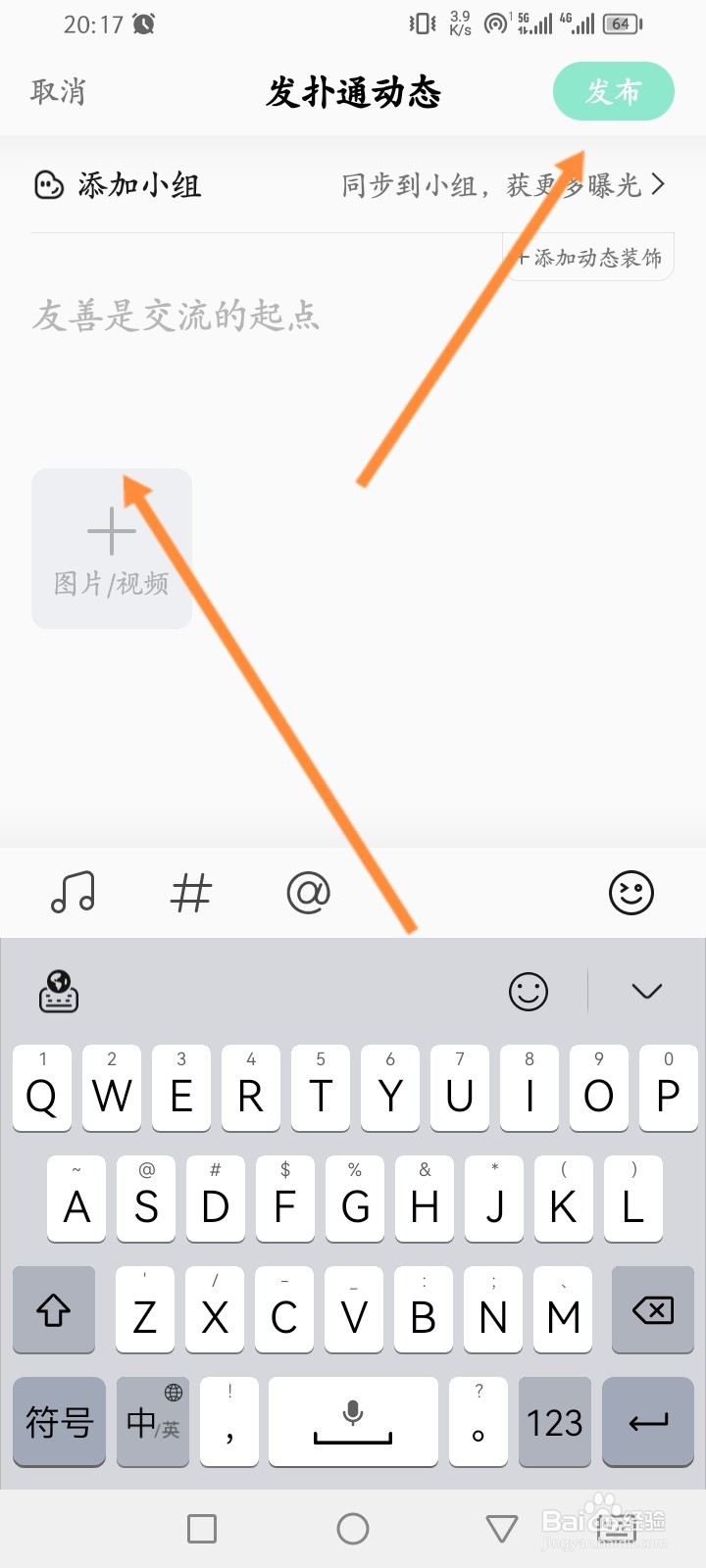Click the @ icon to mention someone
The height and width of the screenshot is (1568, 706).
click(x=308, y=893)
